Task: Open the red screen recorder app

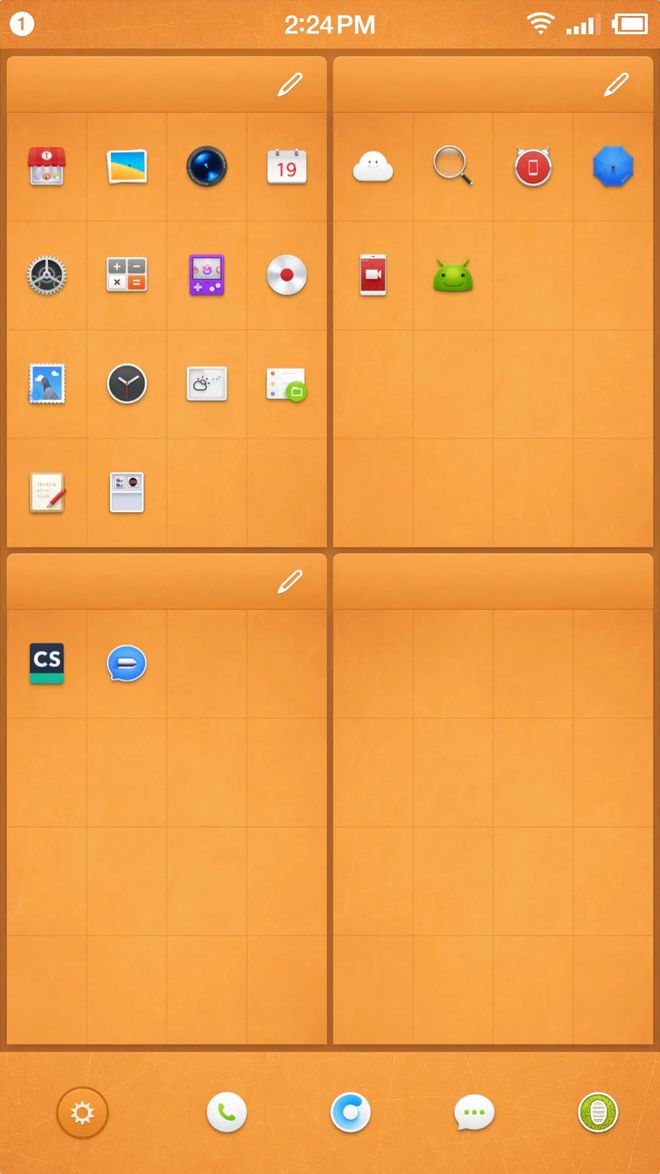Action: pyautogui.click(x=373, y=275)
